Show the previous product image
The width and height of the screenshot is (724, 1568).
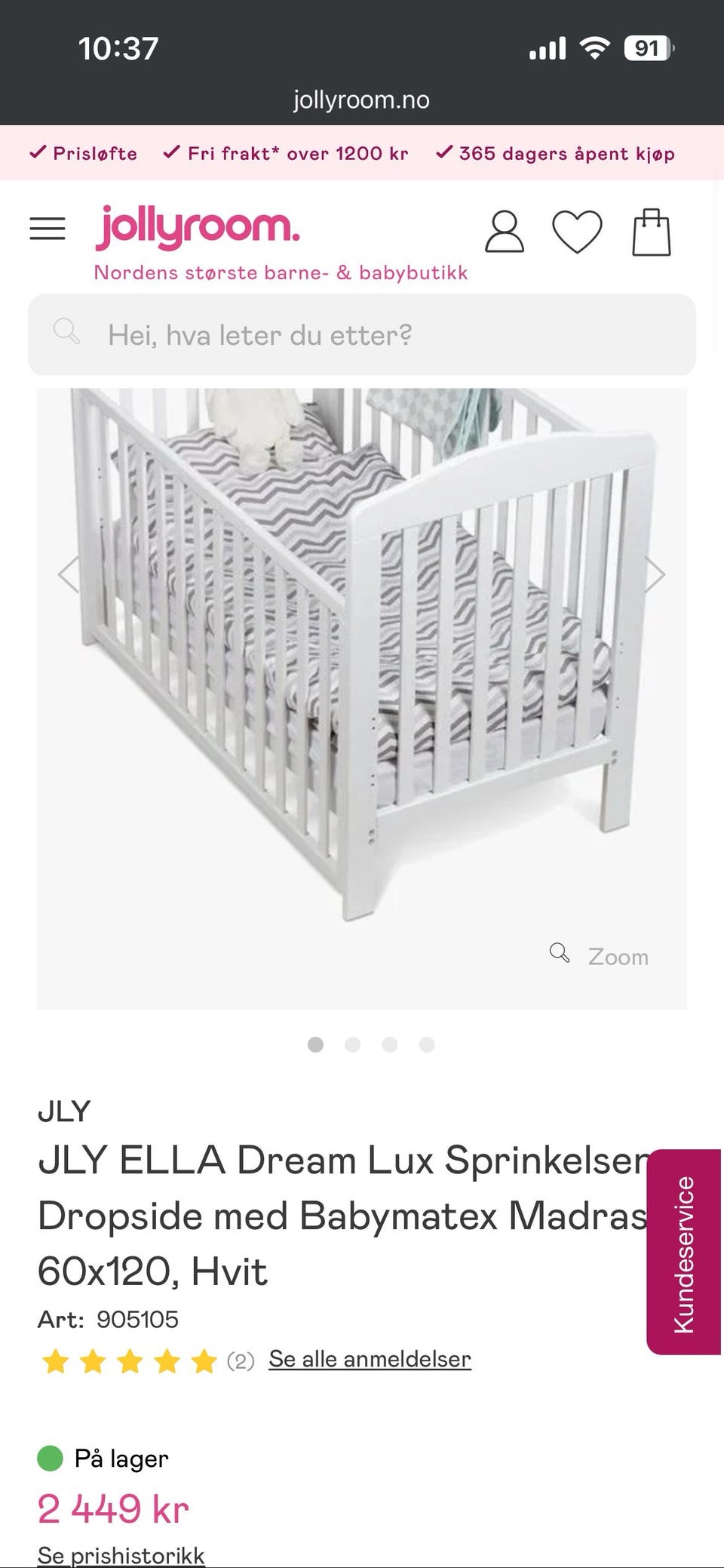pos(69,575)
